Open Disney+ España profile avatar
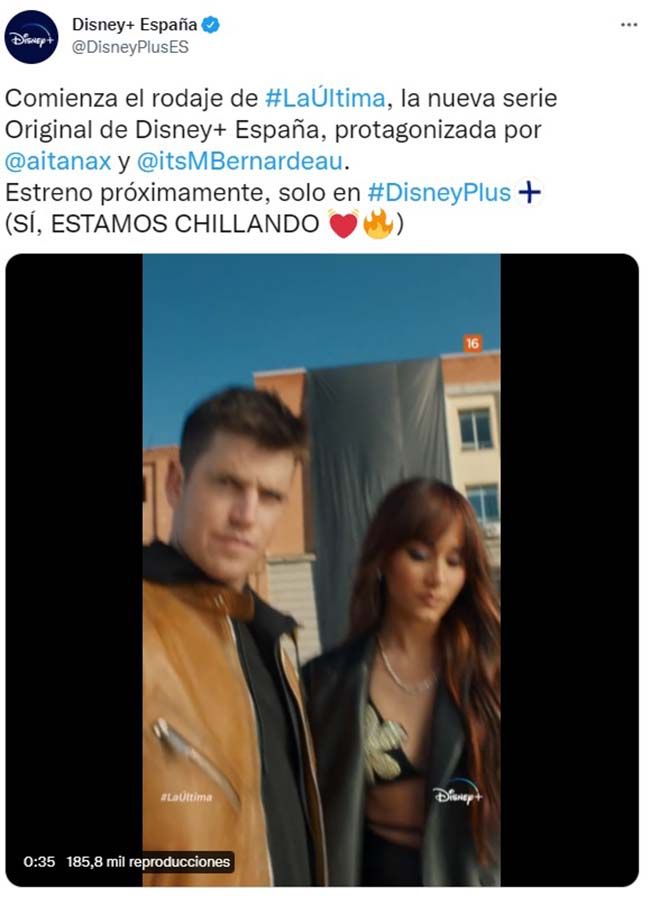This screenshot has width=650, height=897. (33, 37)
